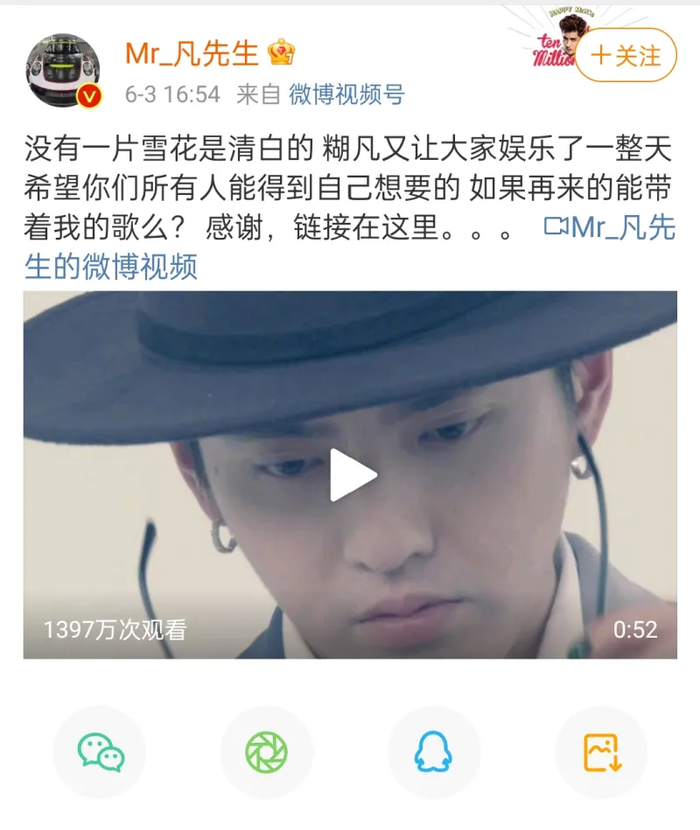Play the 0:52 video

pyautogui.click(x=351, y=475)
